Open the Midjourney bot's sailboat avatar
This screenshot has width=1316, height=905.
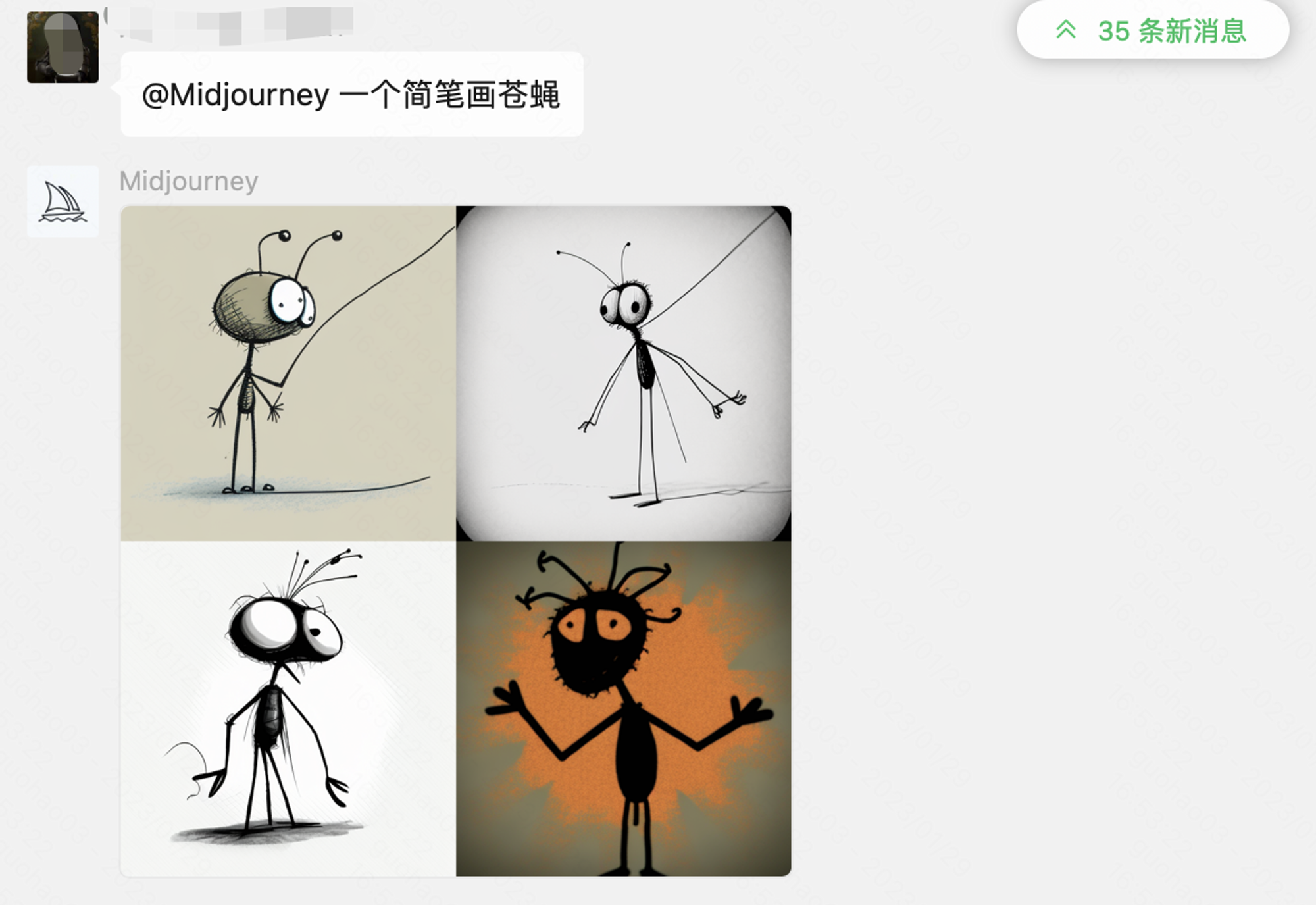pyautogui.click(x=63, y=201)
